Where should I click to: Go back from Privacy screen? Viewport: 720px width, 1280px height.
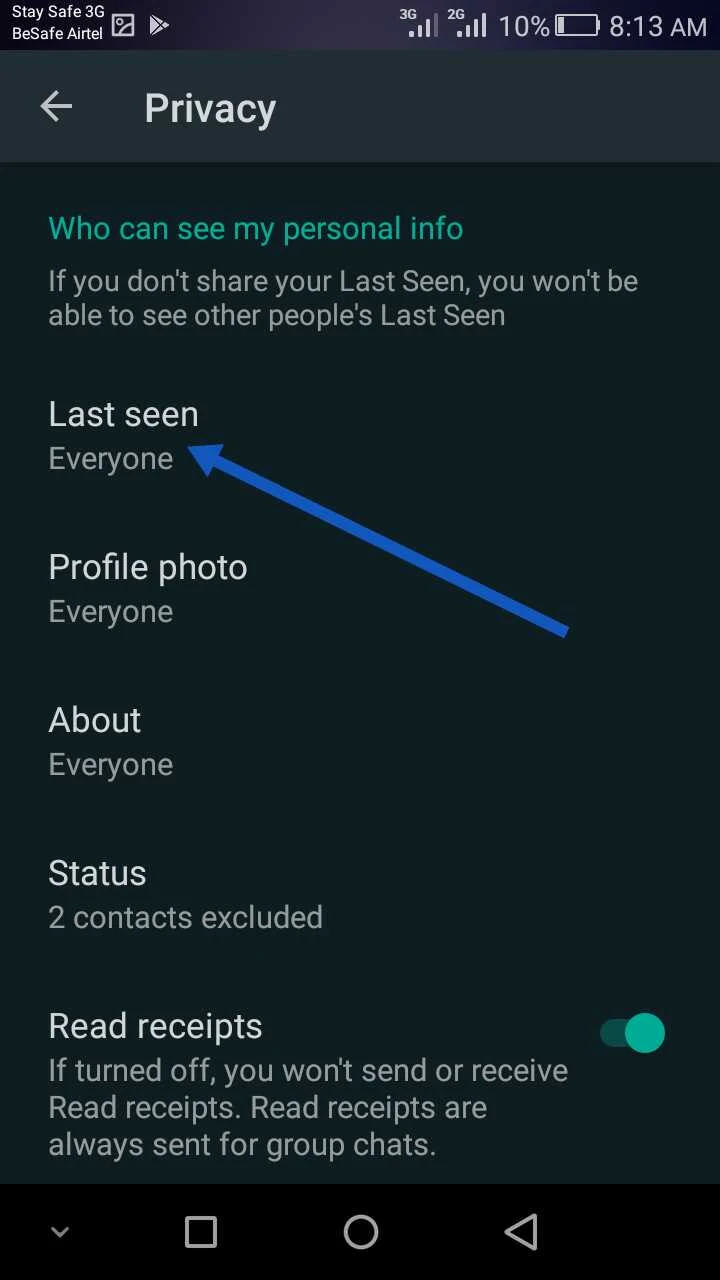click(56, 107)
